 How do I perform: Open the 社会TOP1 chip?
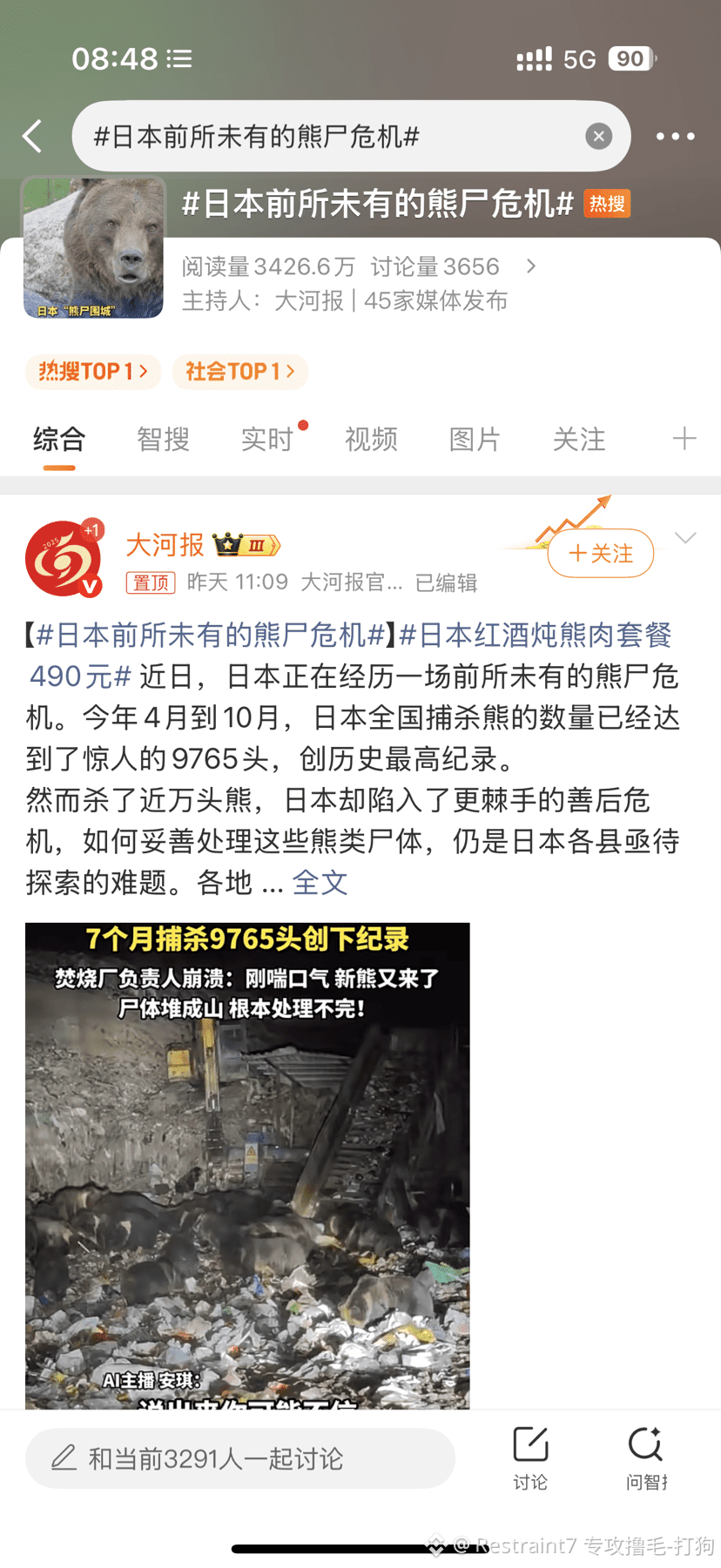pos(239,372)
